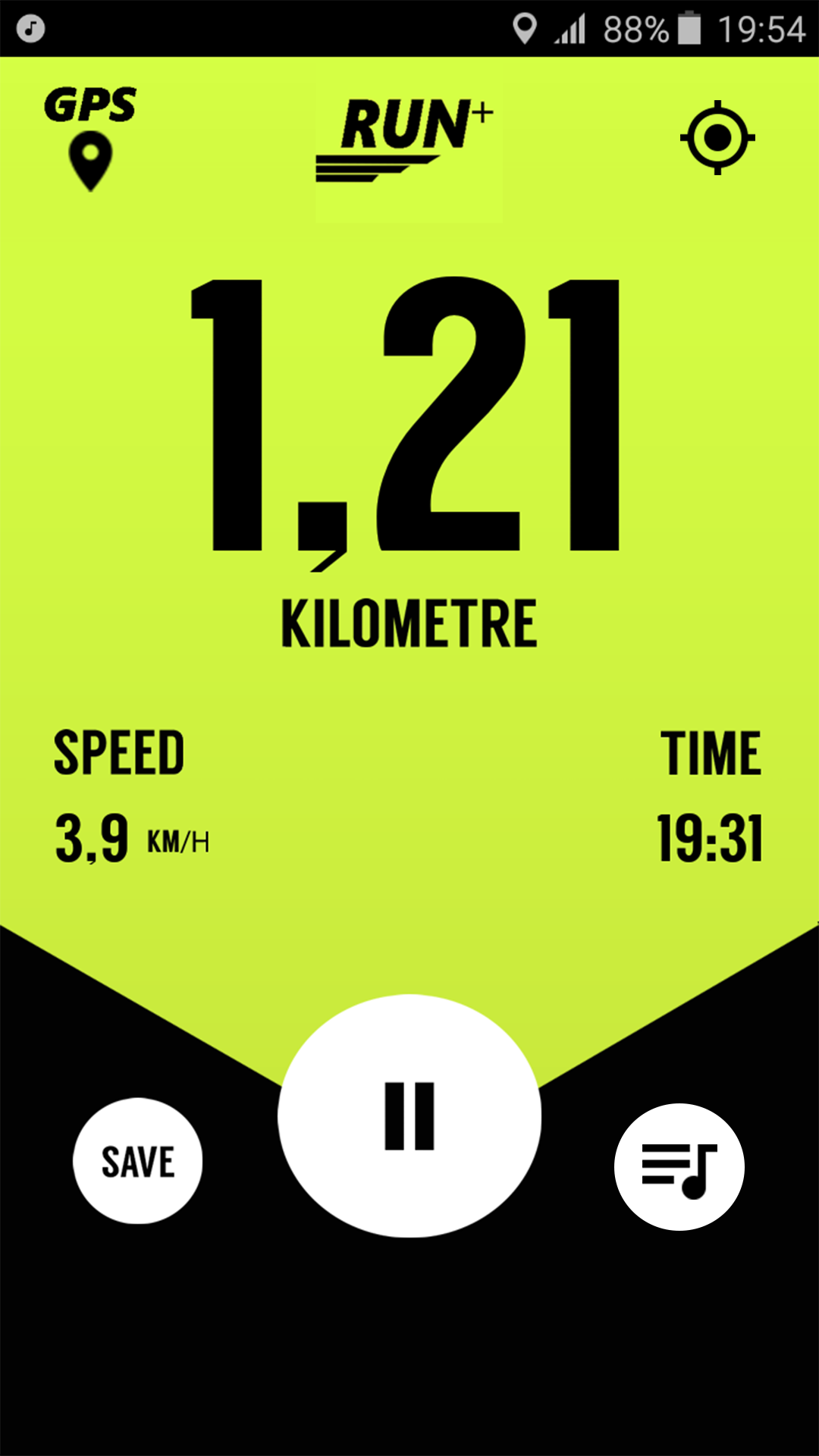Select the distance reading 1,21

409,417
